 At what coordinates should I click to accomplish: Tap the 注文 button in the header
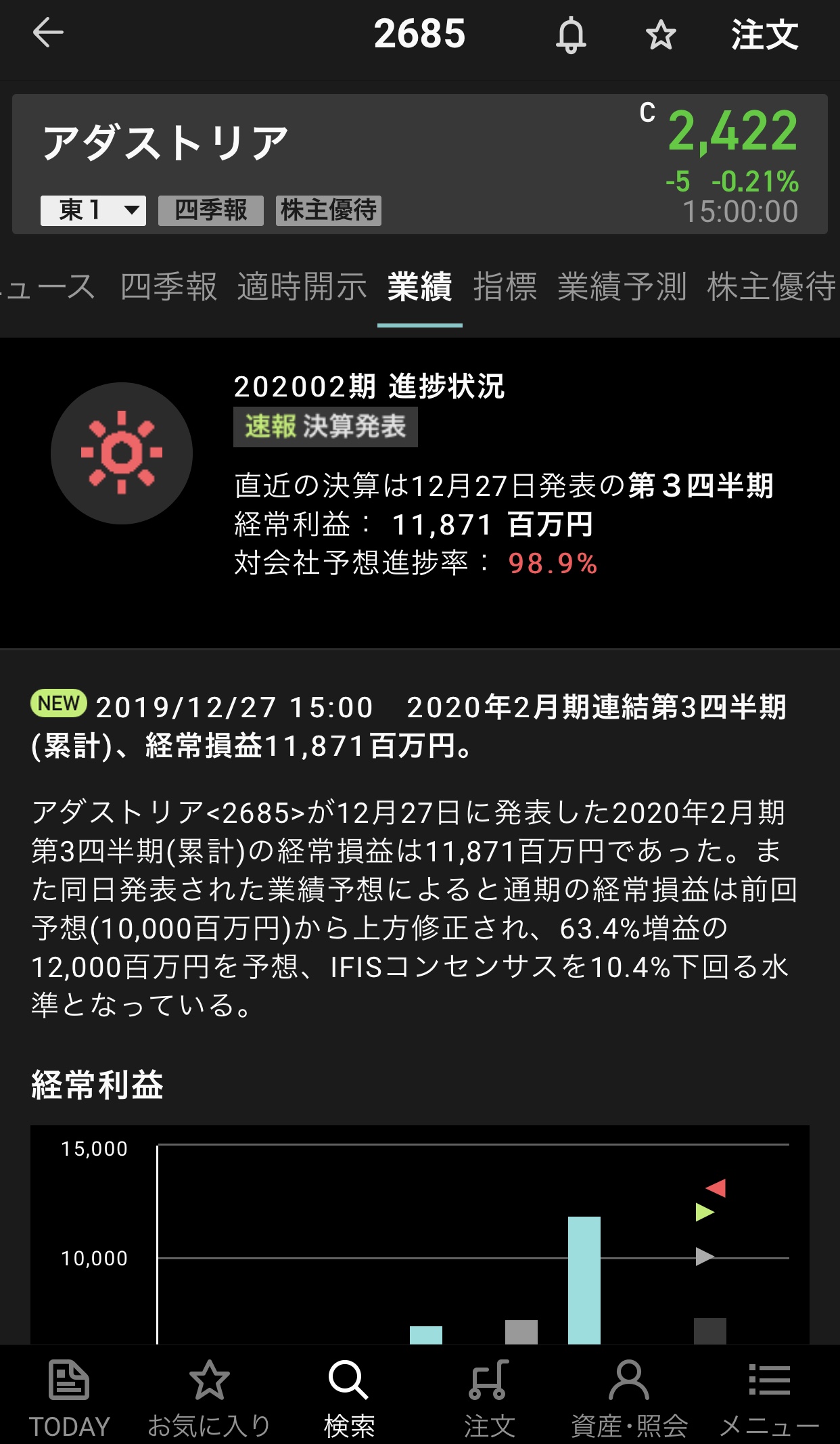[764, 35]
